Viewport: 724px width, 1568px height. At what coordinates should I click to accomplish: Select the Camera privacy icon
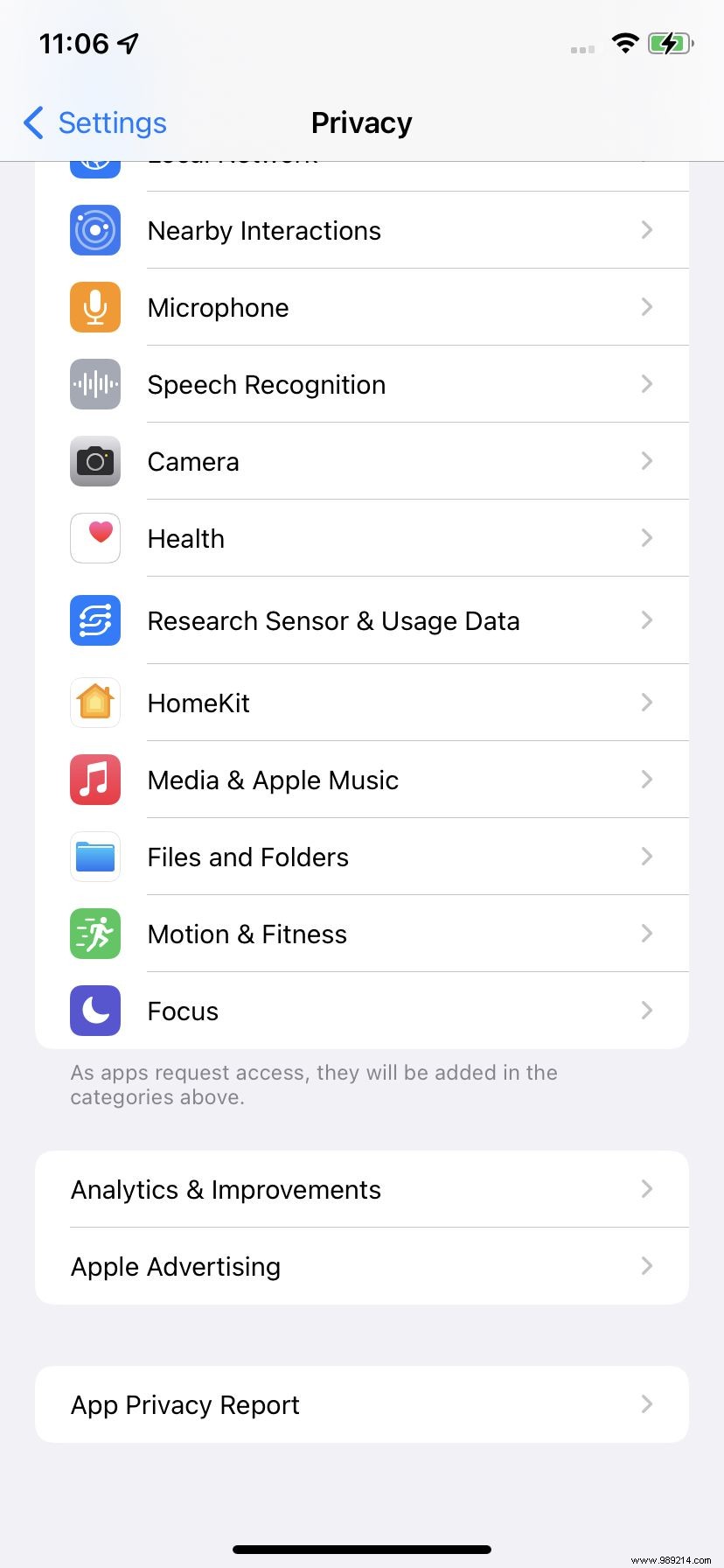pyautogui.click(x=94, y=461)
